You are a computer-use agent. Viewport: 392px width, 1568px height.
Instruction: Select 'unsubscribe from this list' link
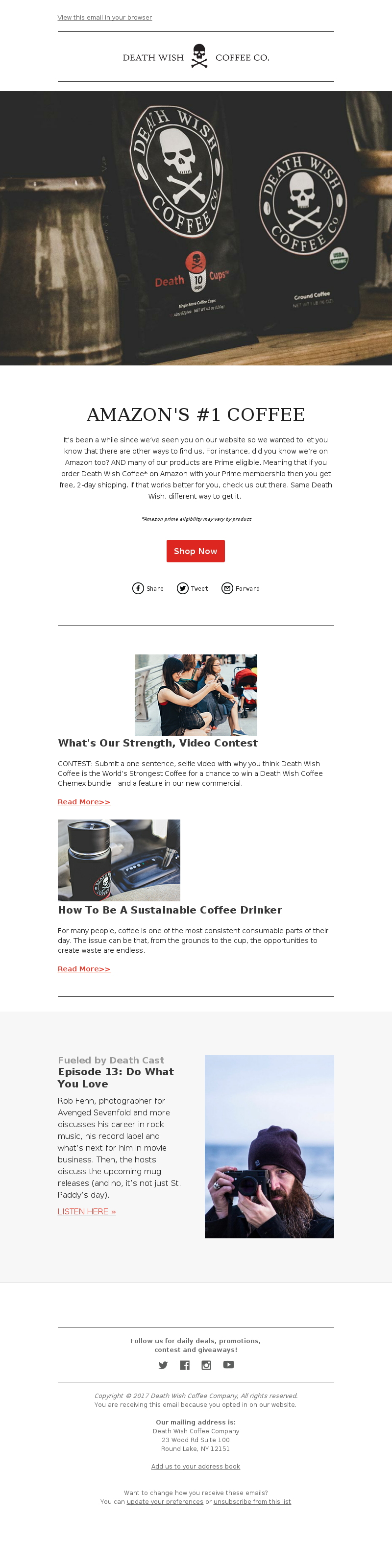(x=252, y=1502)
